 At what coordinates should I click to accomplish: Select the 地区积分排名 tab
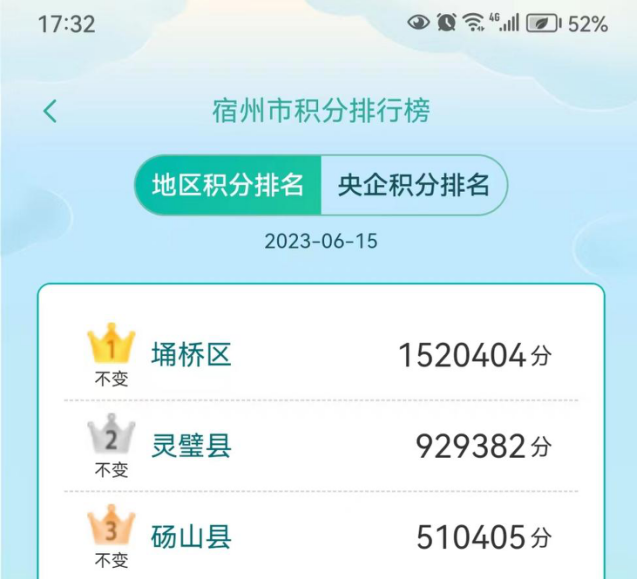point(228,185)
